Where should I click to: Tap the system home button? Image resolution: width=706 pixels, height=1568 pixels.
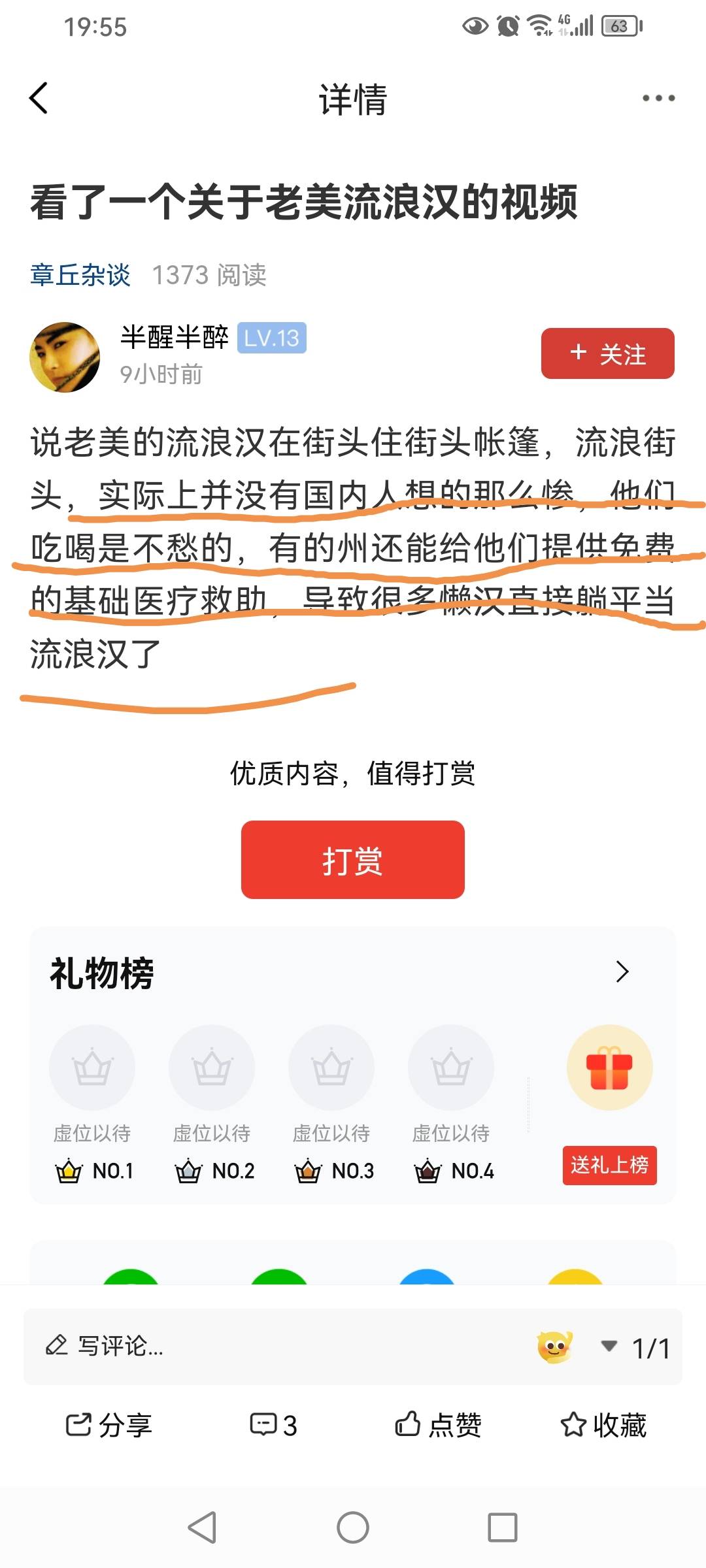pos(353,1527)
